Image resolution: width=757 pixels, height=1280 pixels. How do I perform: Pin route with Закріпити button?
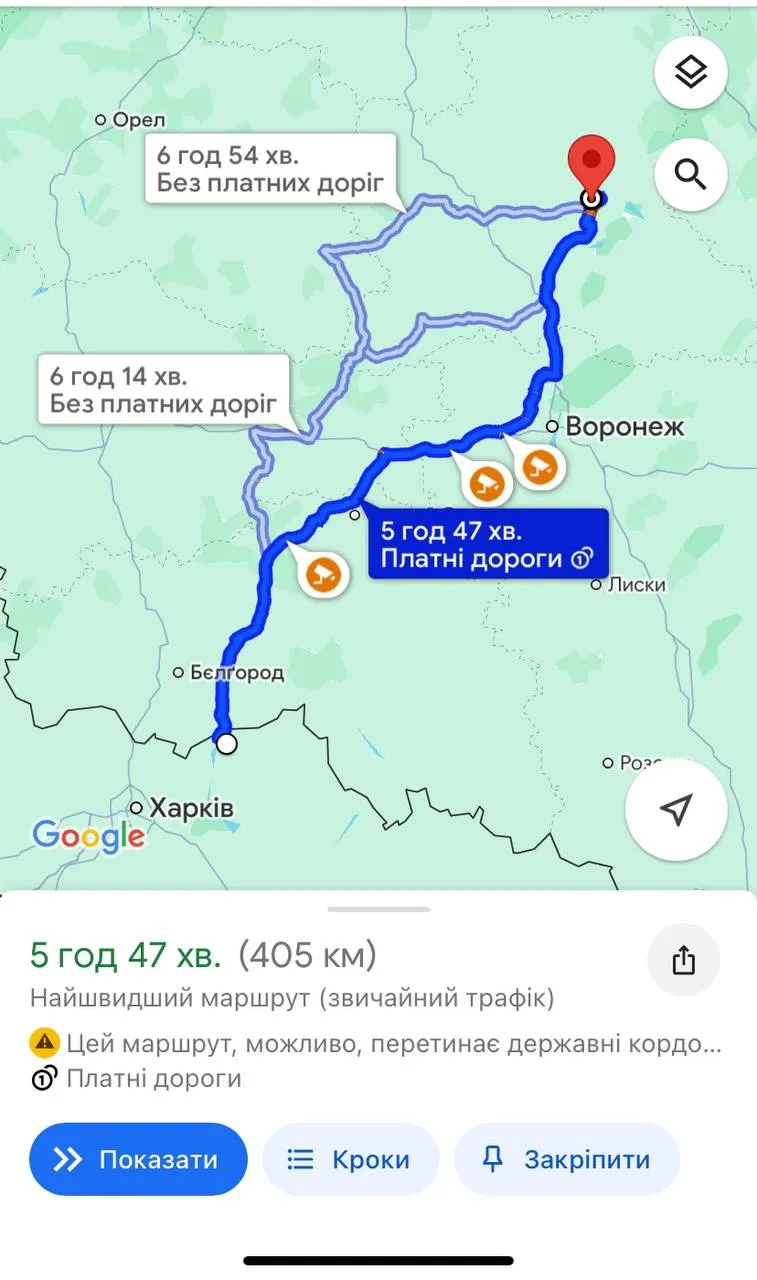(567, 1159)
